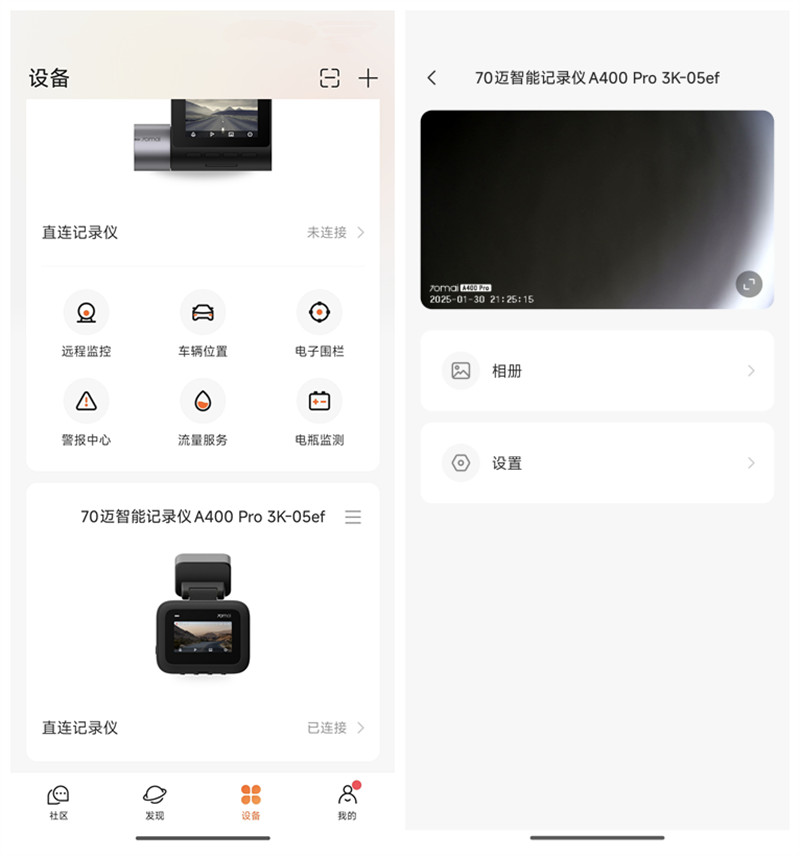Image resolution: width=800 pixels, height=856 pixels.
Task: Switch to the 发现 tab
Action: (155, 801)
